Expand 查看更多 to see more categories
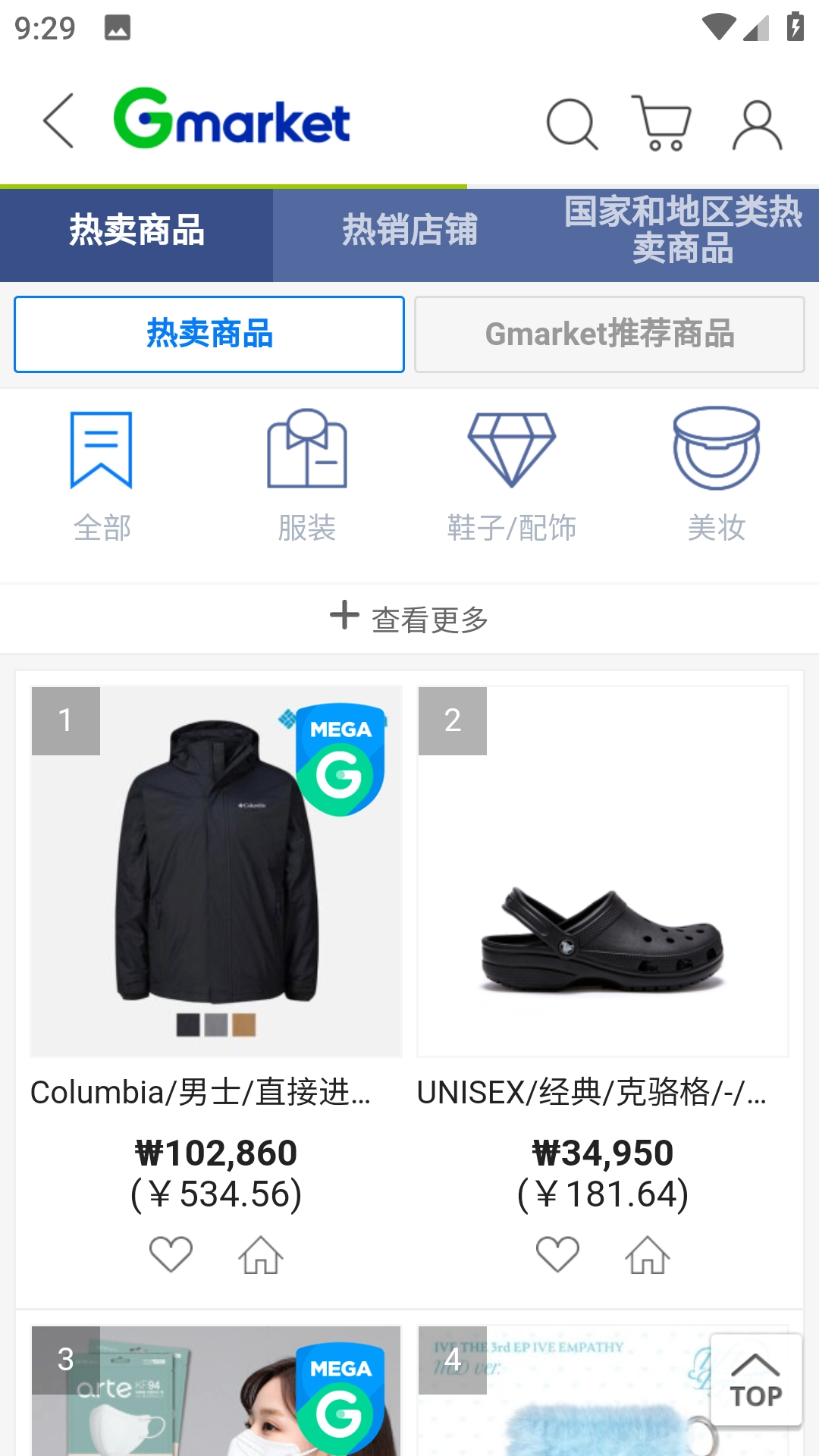The image size is (819, 1456). point(409,617)
